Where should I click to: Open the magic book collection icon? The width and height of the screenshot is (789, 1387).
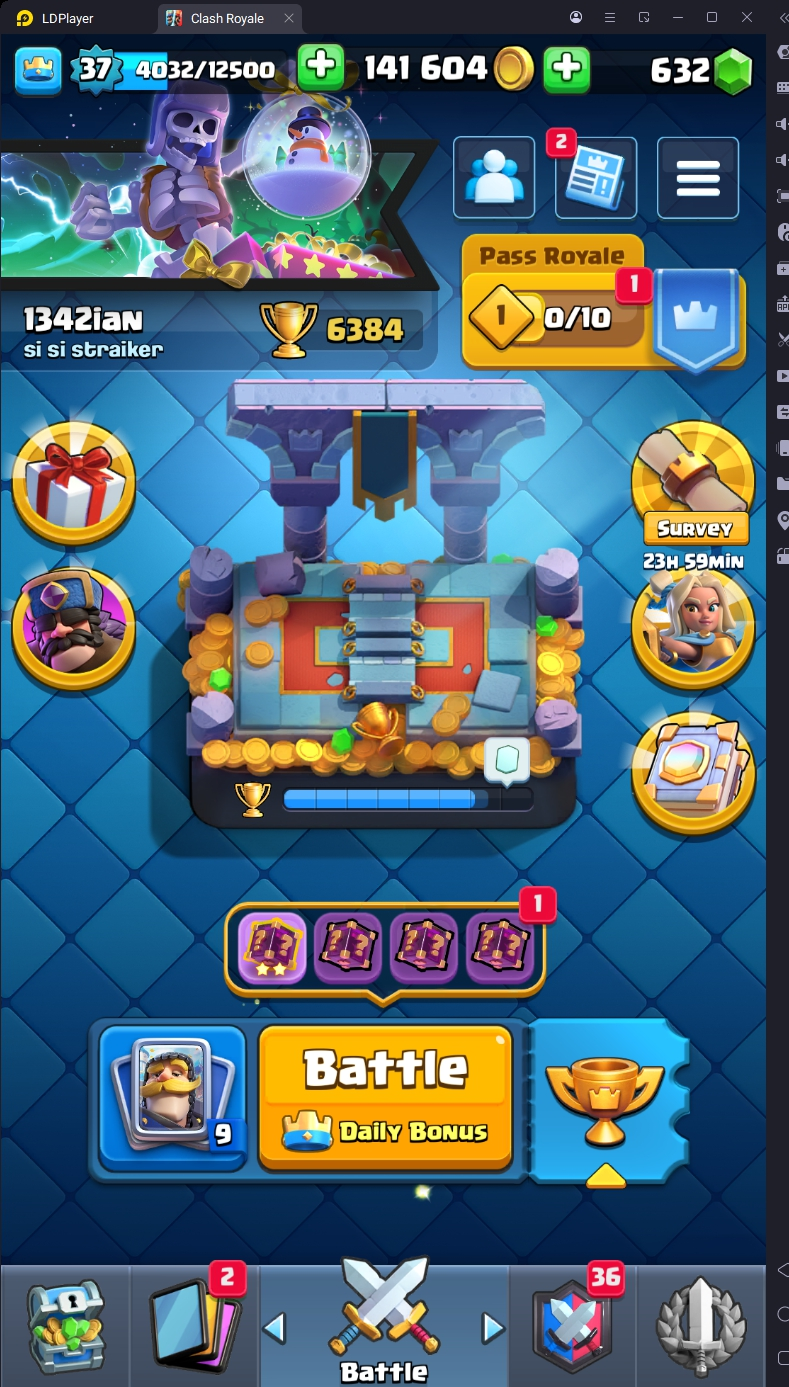point(693,773)
